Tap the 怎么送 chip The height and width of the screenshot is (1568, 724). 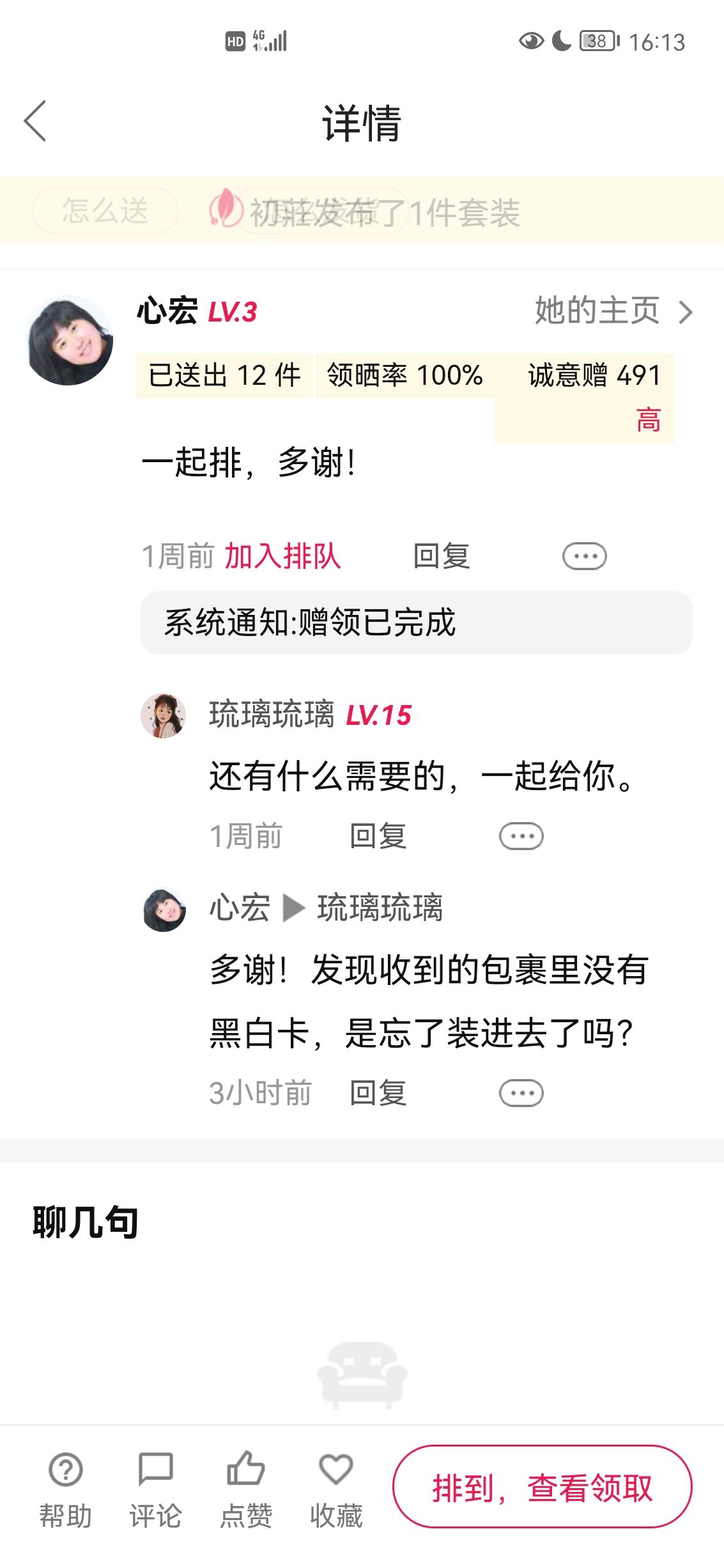click(105, 210)
